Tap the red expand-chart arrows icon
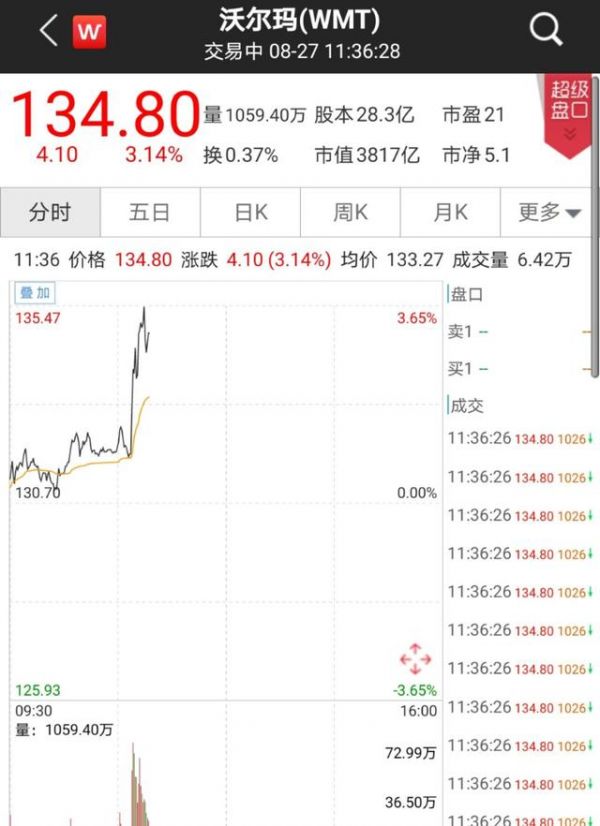This screenshot has height=826, width=600. tap(415, 659)
